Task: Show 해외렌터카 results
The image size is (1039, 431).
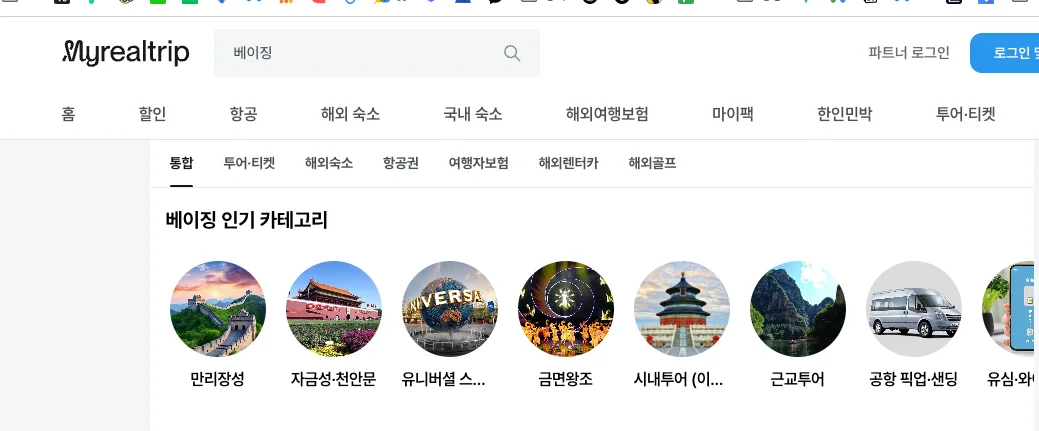Action: click(568, 163)
